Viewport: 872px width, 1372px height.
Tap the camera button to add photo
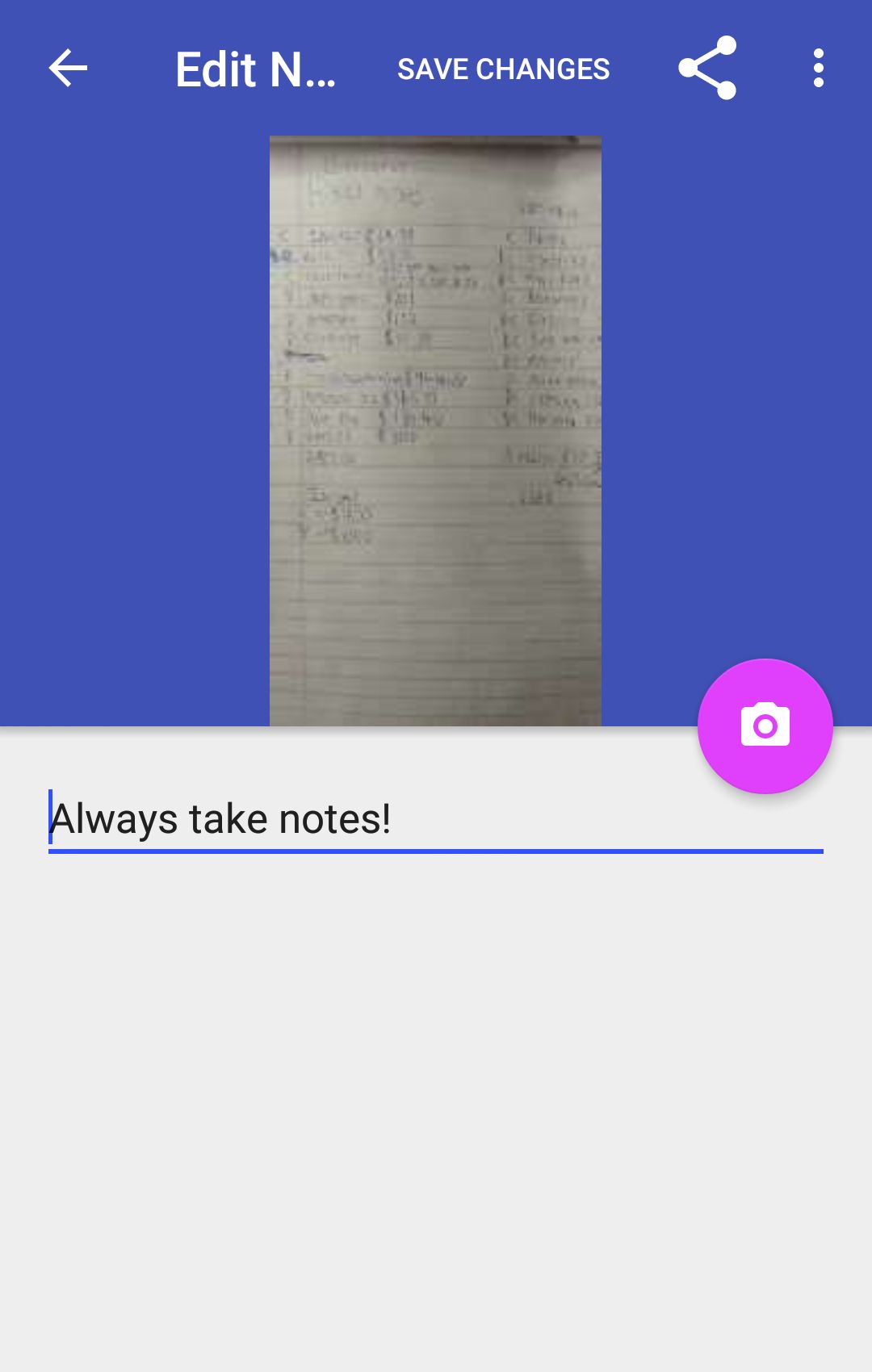point(765,726)
